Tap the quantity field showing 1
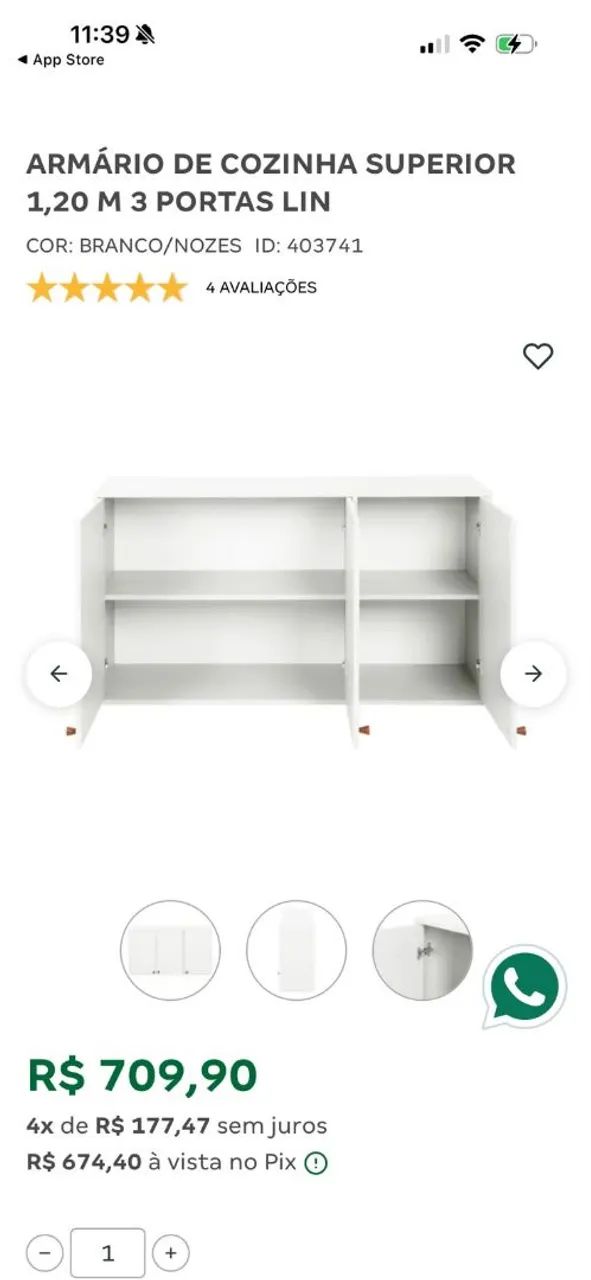The image size is (591, 1280). pos(107,1252)
